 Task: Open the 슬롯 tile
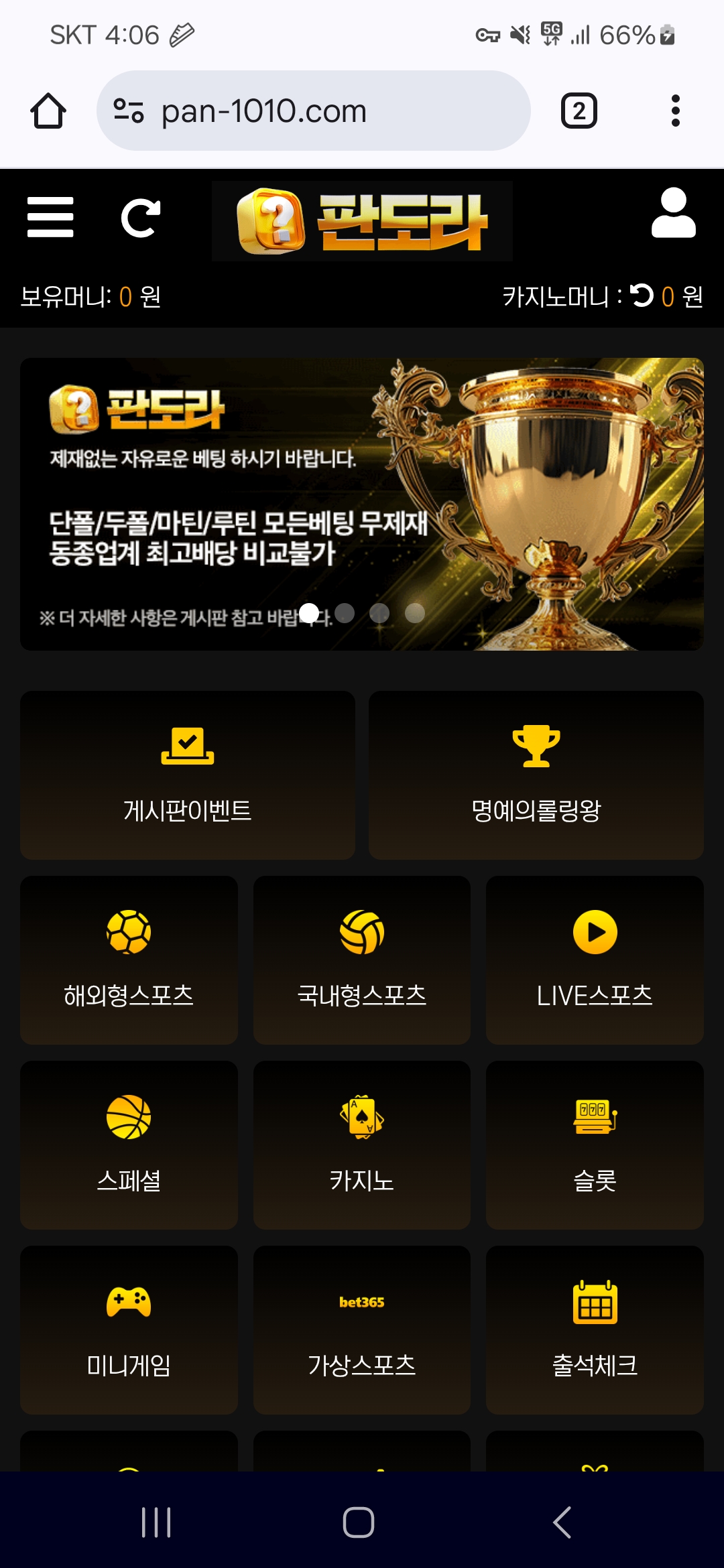click(x=595, y=1145)
